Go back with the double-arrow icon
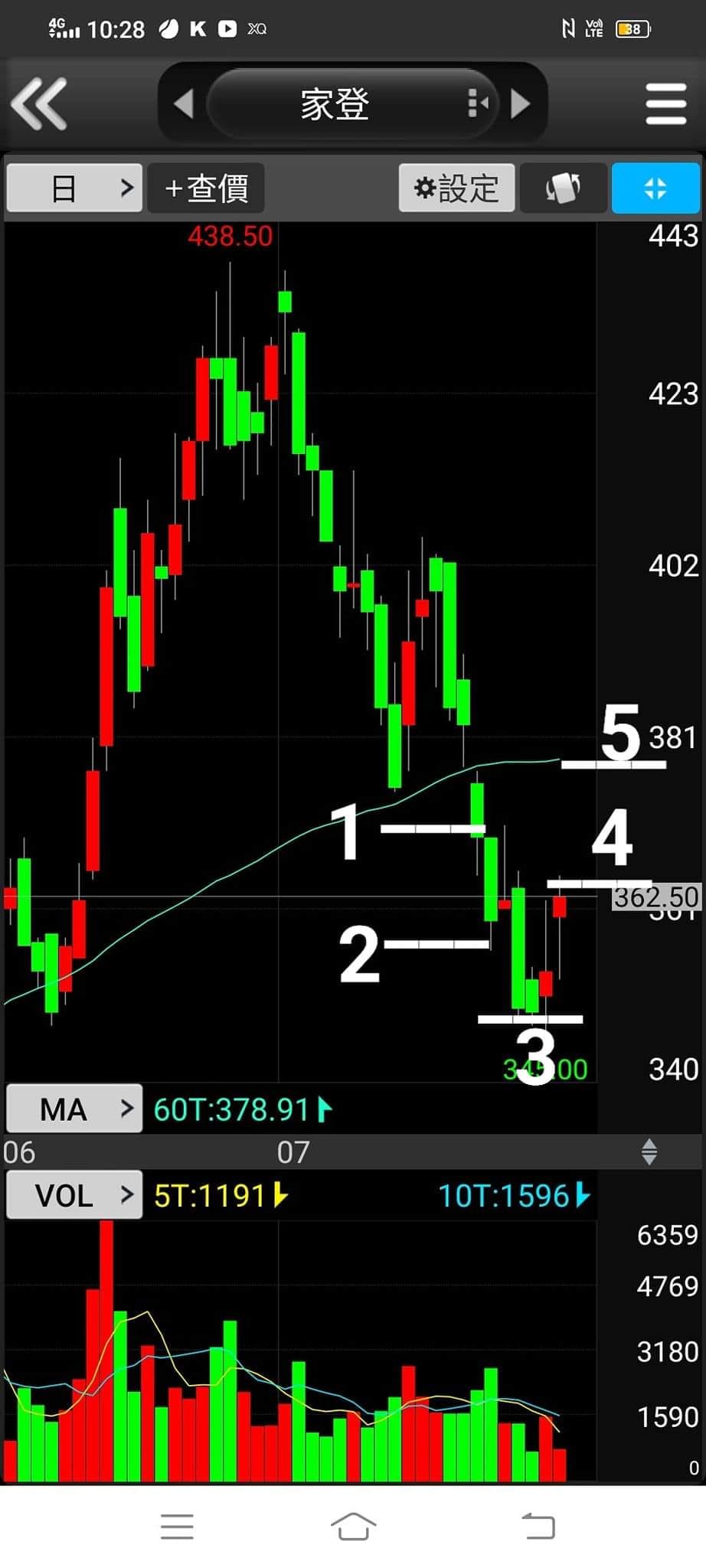706x1568 pixels. tap(40, 103)
